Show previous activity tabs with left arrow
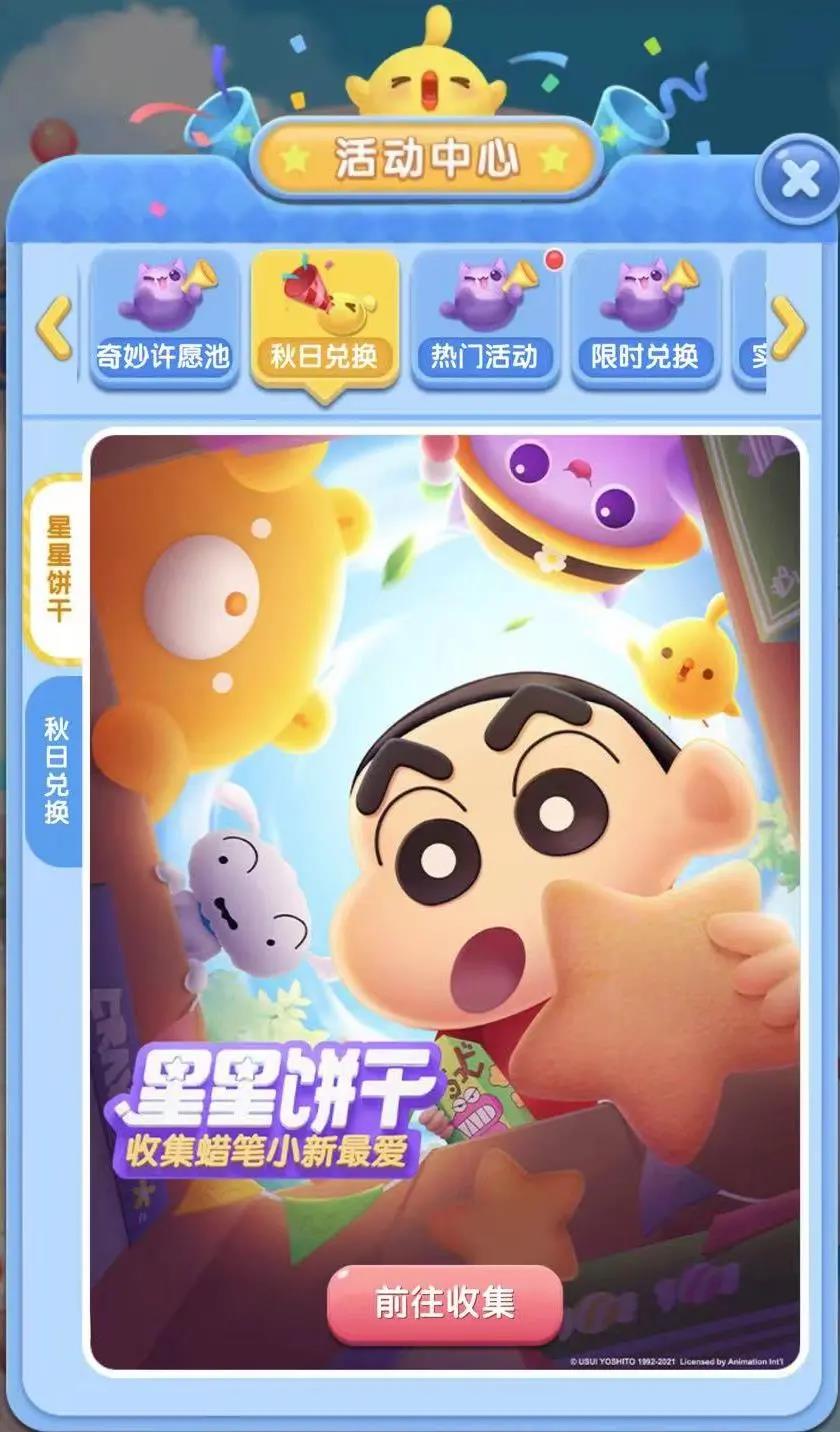The height and width of the screenshot is (1432, 840). [54, 326]
